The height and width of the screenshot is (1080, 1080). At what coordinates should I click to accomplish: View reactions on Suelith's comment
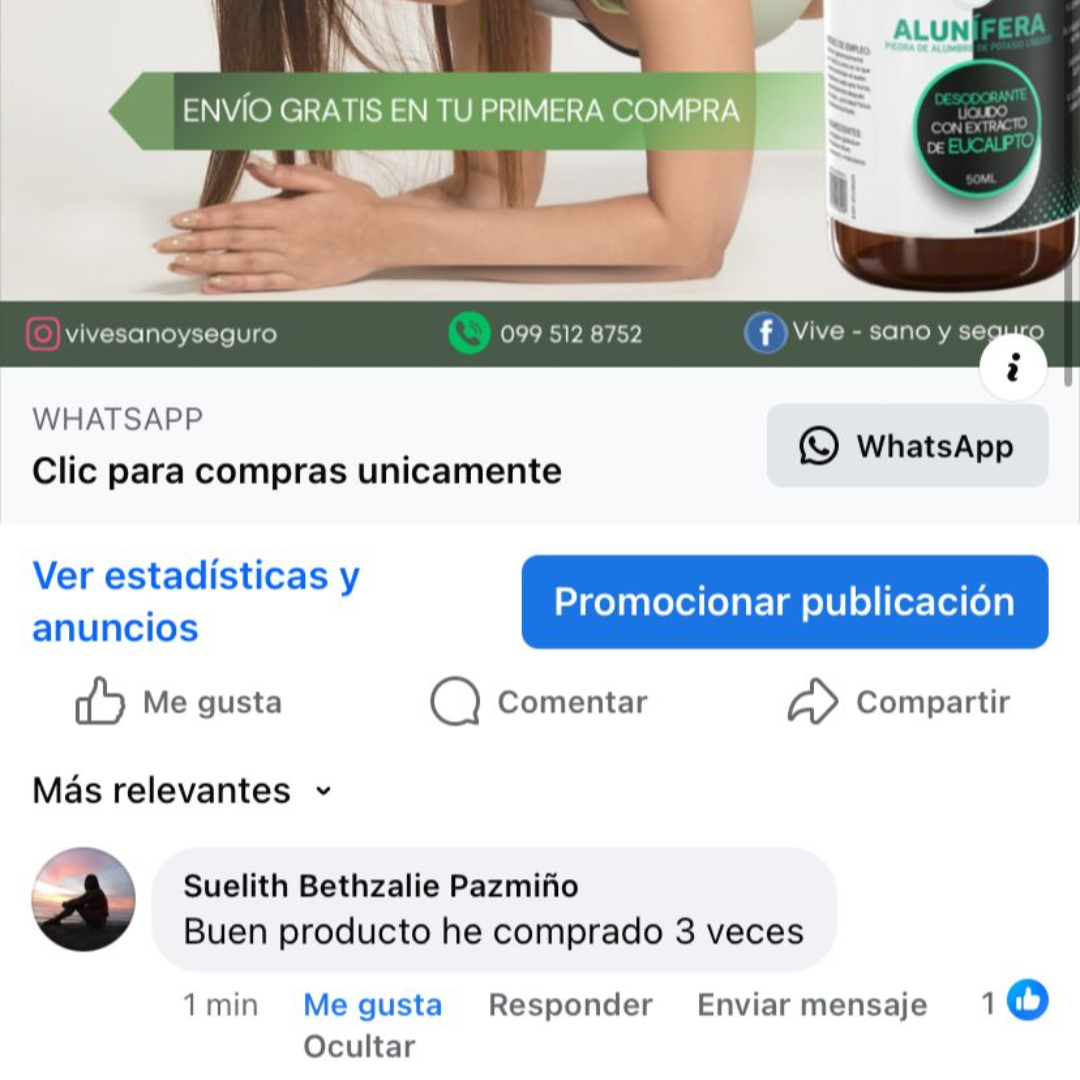pyautogui.click(x=1015, y=1001)
